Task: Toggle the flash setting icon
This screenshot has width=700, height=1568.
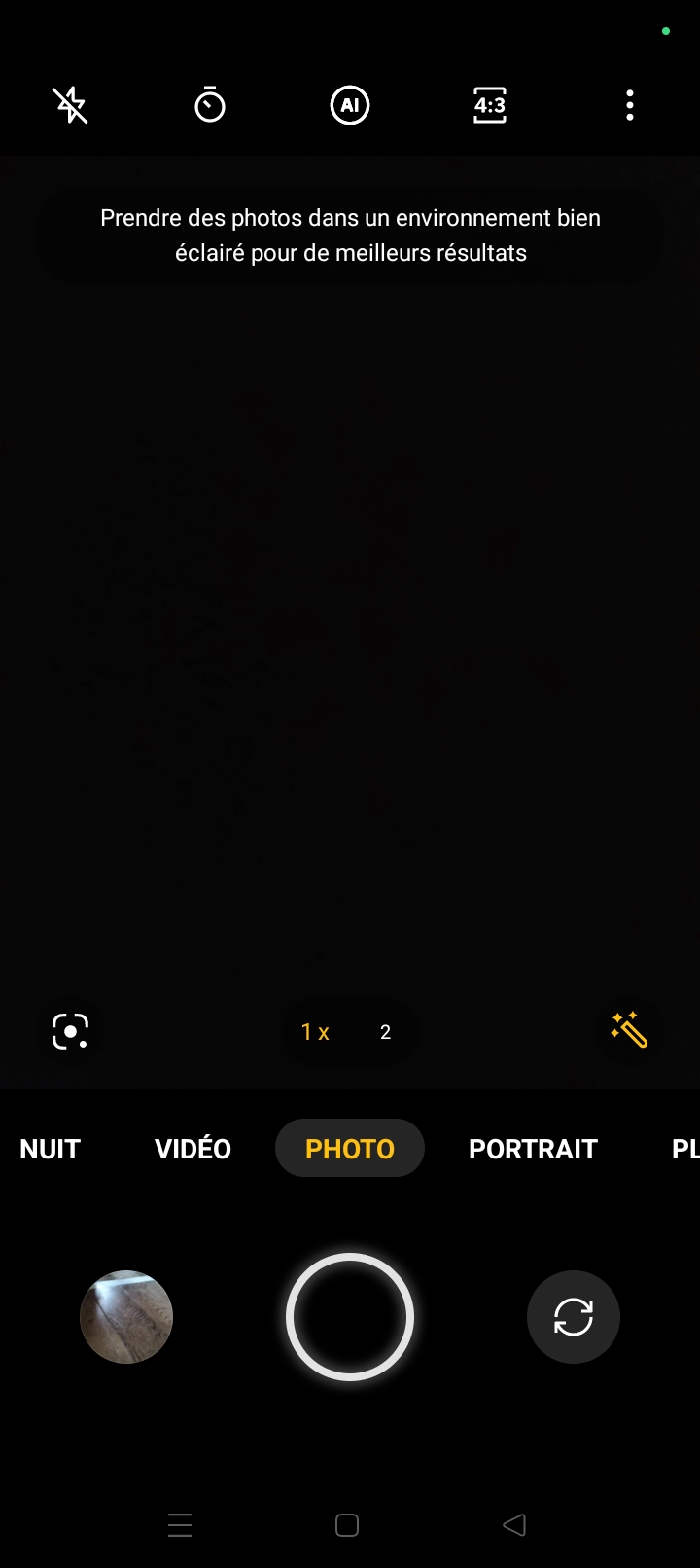Action: point(70,105)
